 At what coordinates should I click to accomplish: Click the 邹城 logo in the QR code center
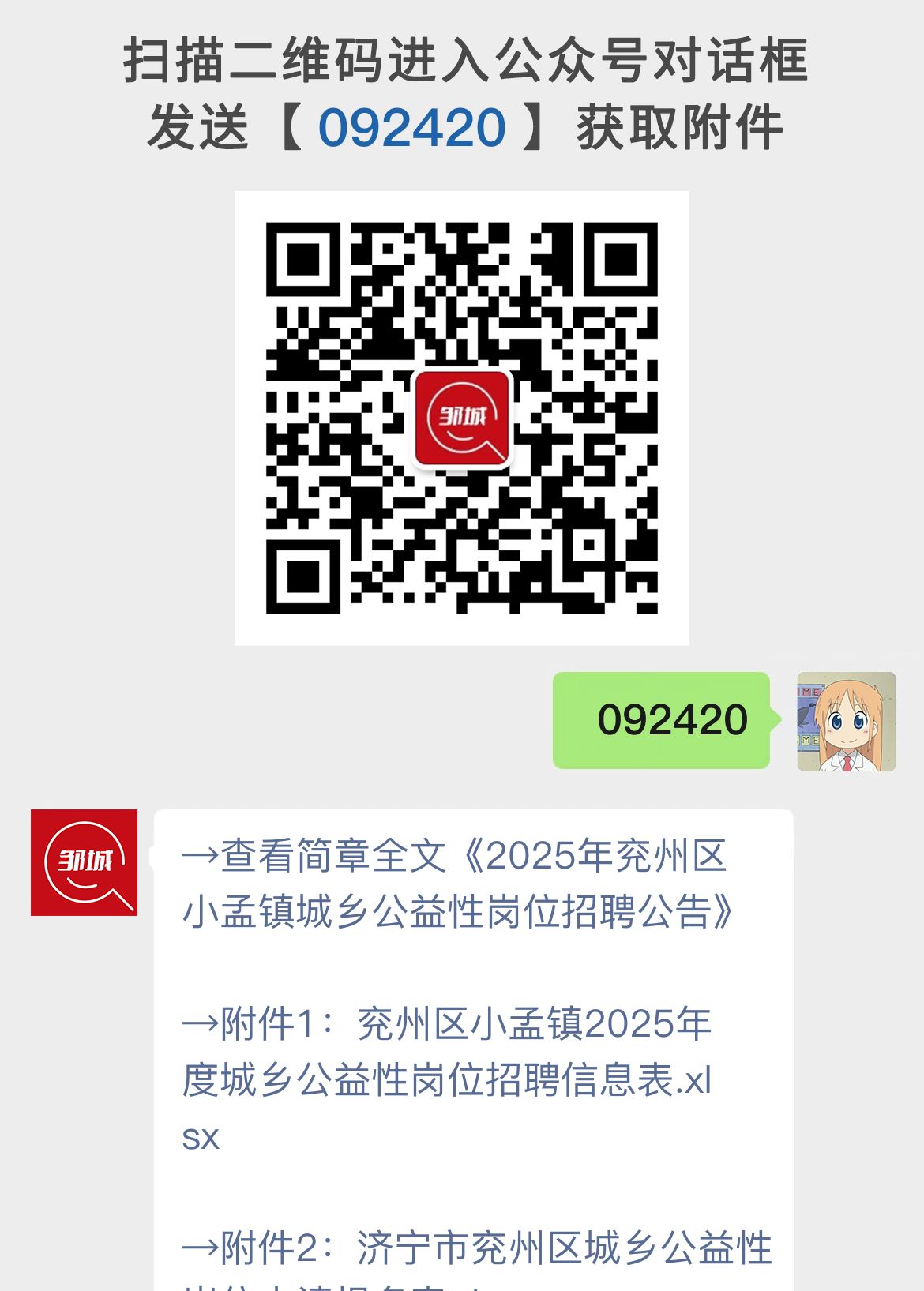point(462,418)
